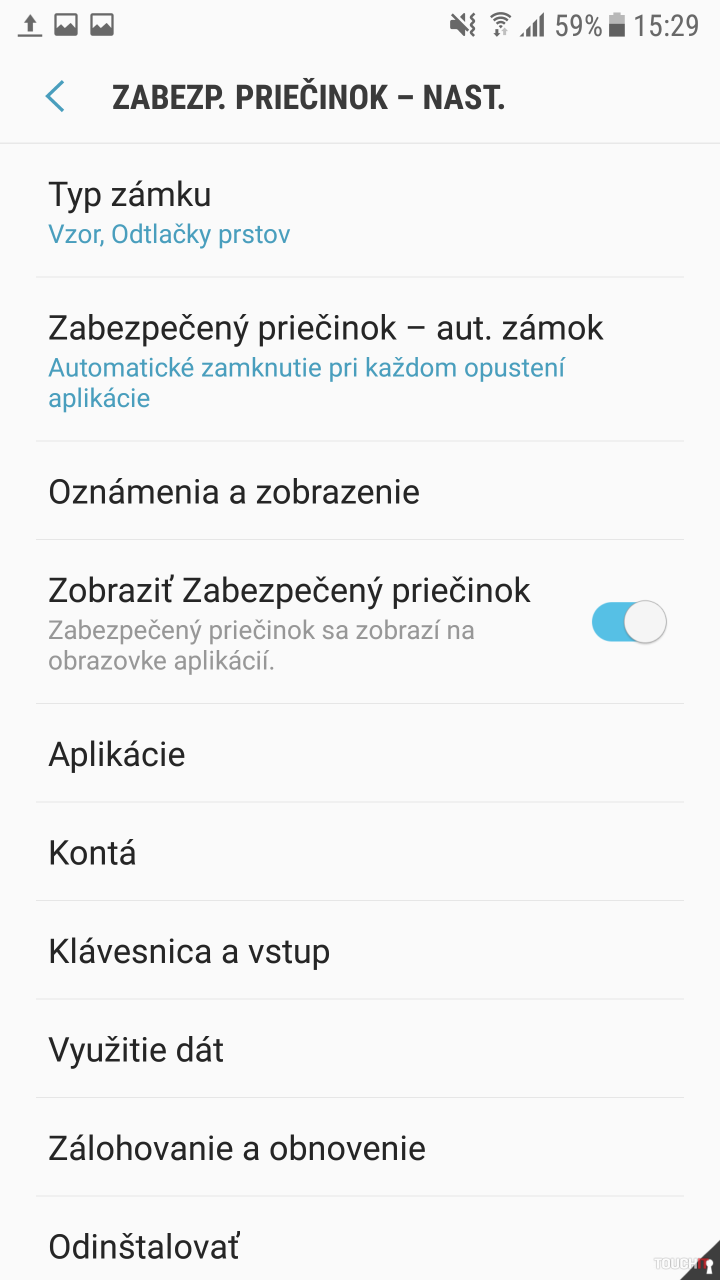Tap the Odinštalovať option

(360, 1245)
